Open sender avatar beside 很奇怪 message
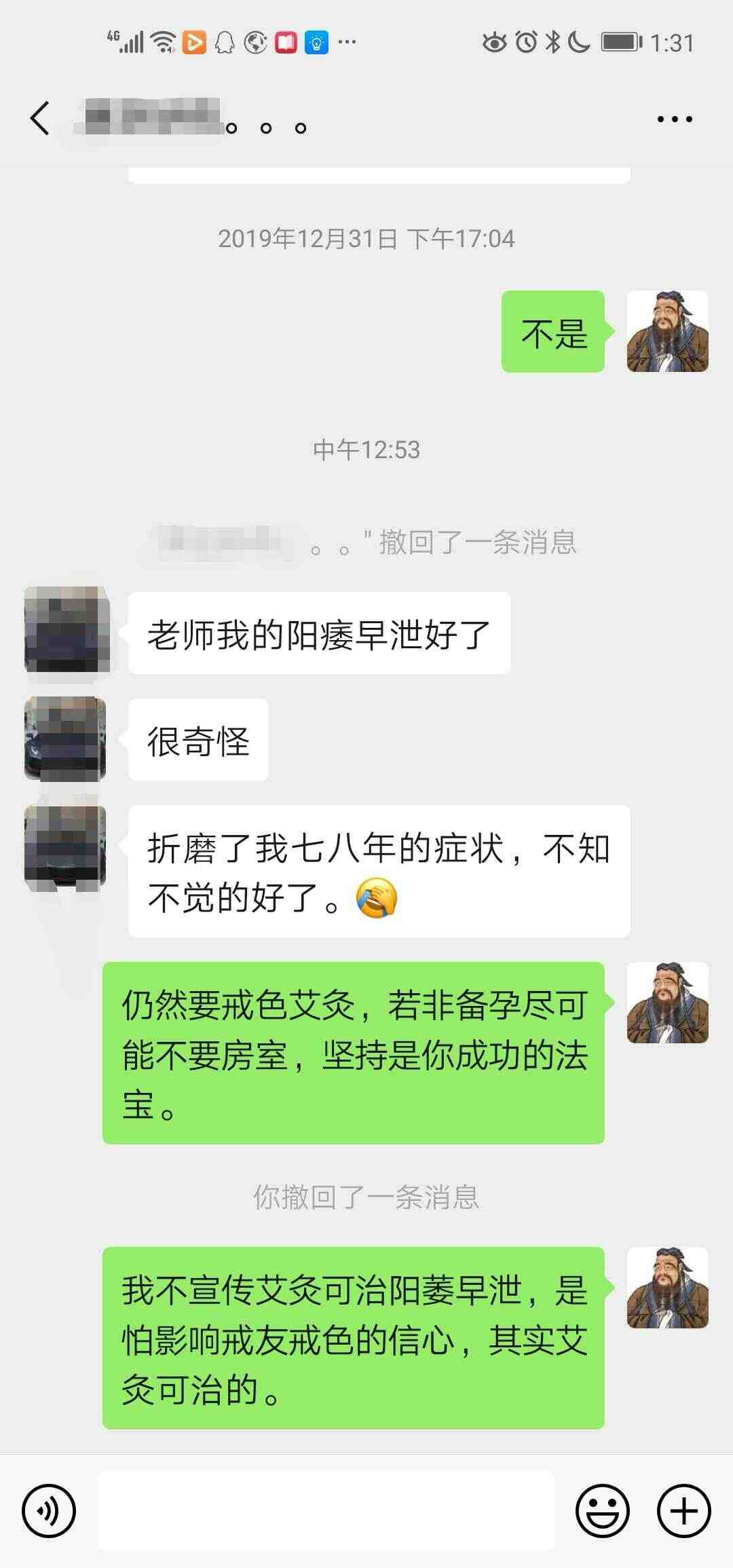Viewport: 733px width, 1568px height. coord(66,738)
